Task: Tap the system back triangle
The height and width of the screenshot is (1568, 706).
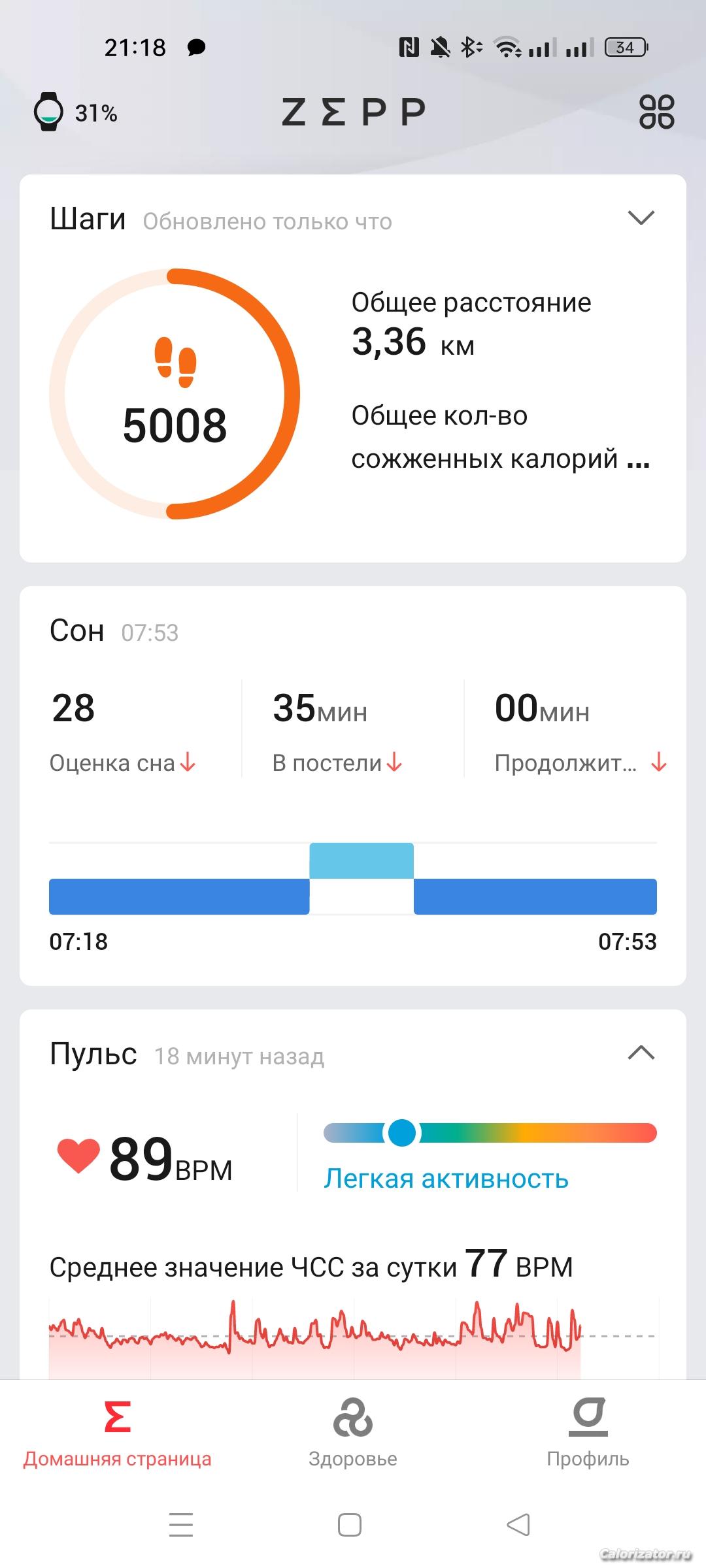Action: click(518, 1525)
